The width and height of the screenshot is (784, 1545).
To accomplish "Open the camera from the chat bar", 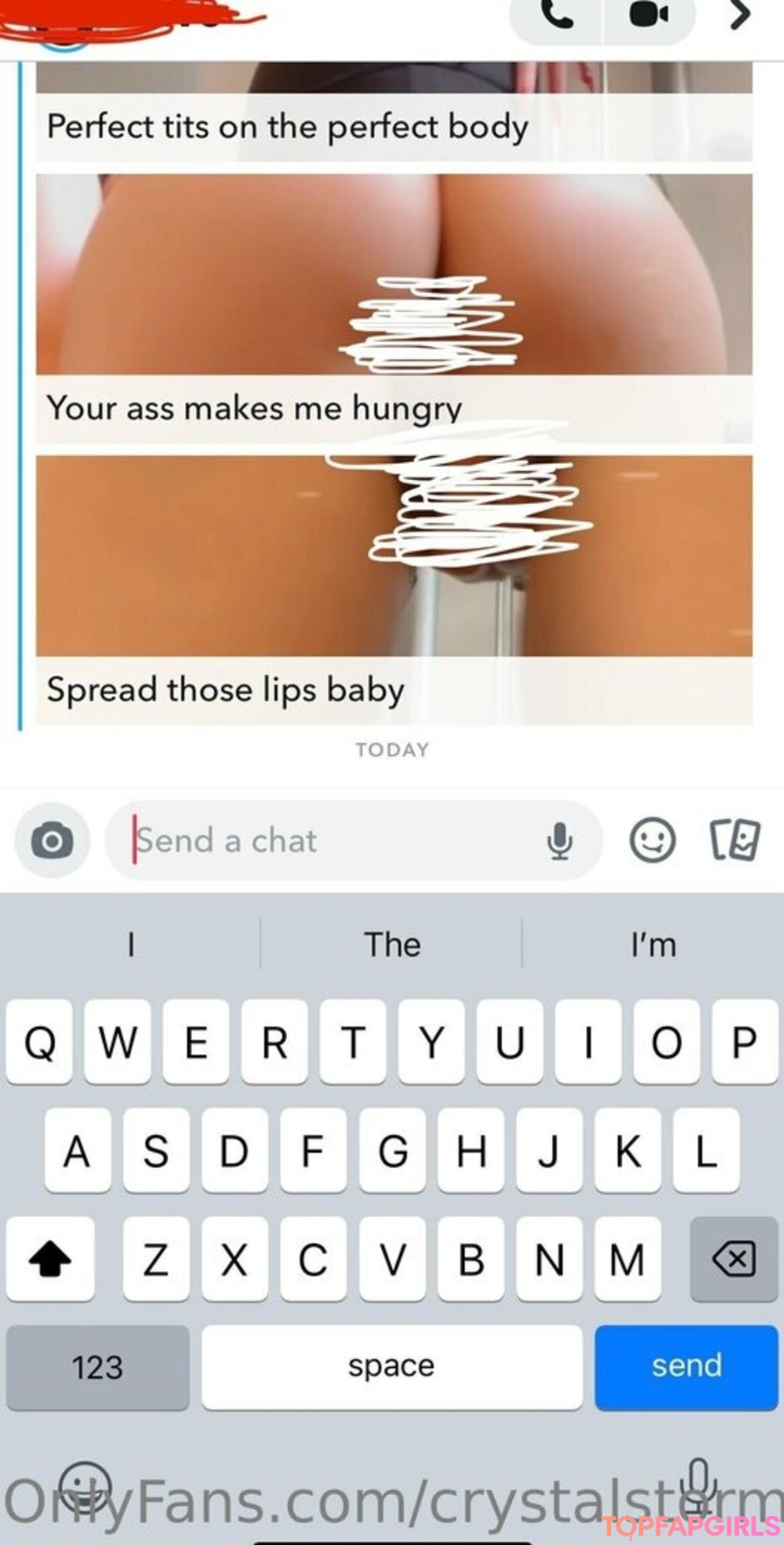I will click(52, 840).
